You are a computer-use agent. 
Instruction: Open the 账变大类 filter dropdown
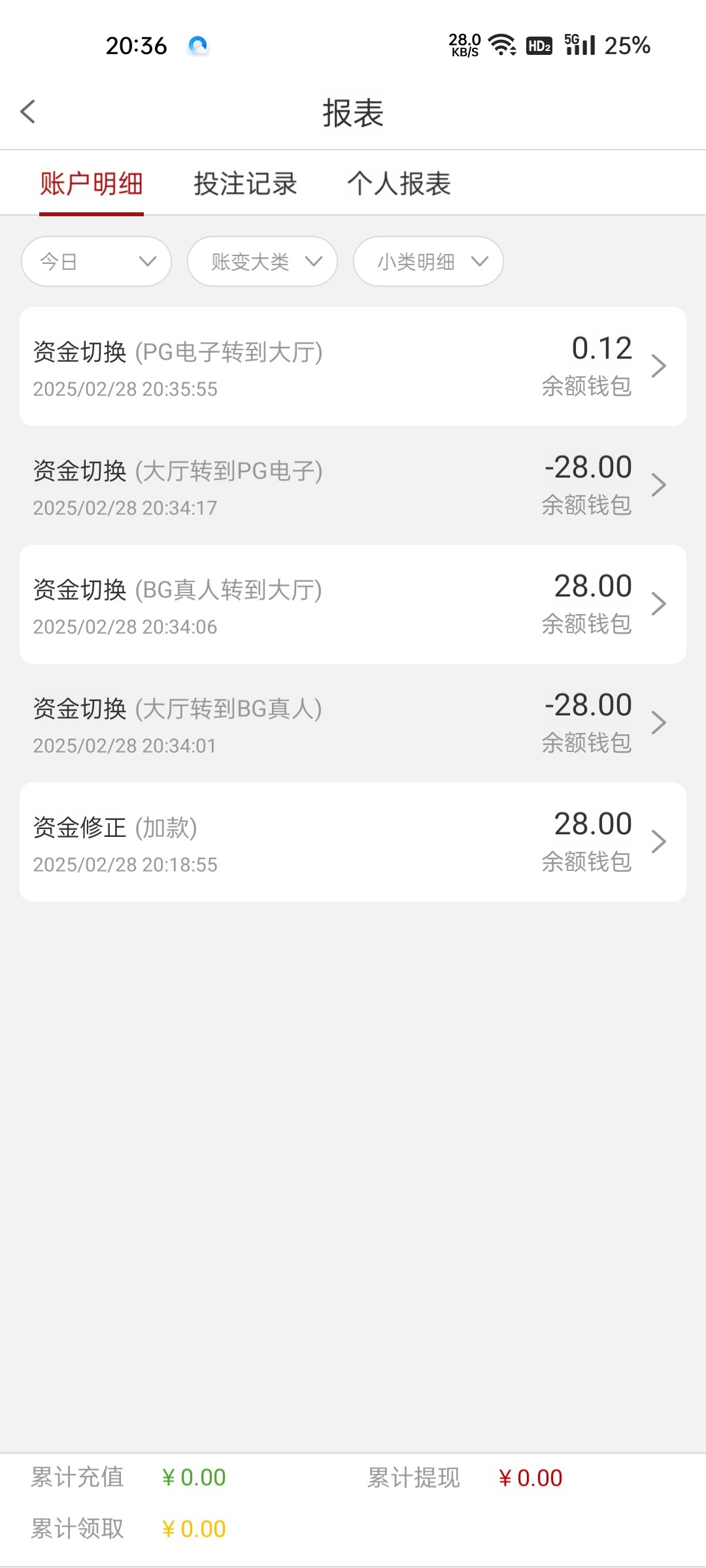coord(262,261)
